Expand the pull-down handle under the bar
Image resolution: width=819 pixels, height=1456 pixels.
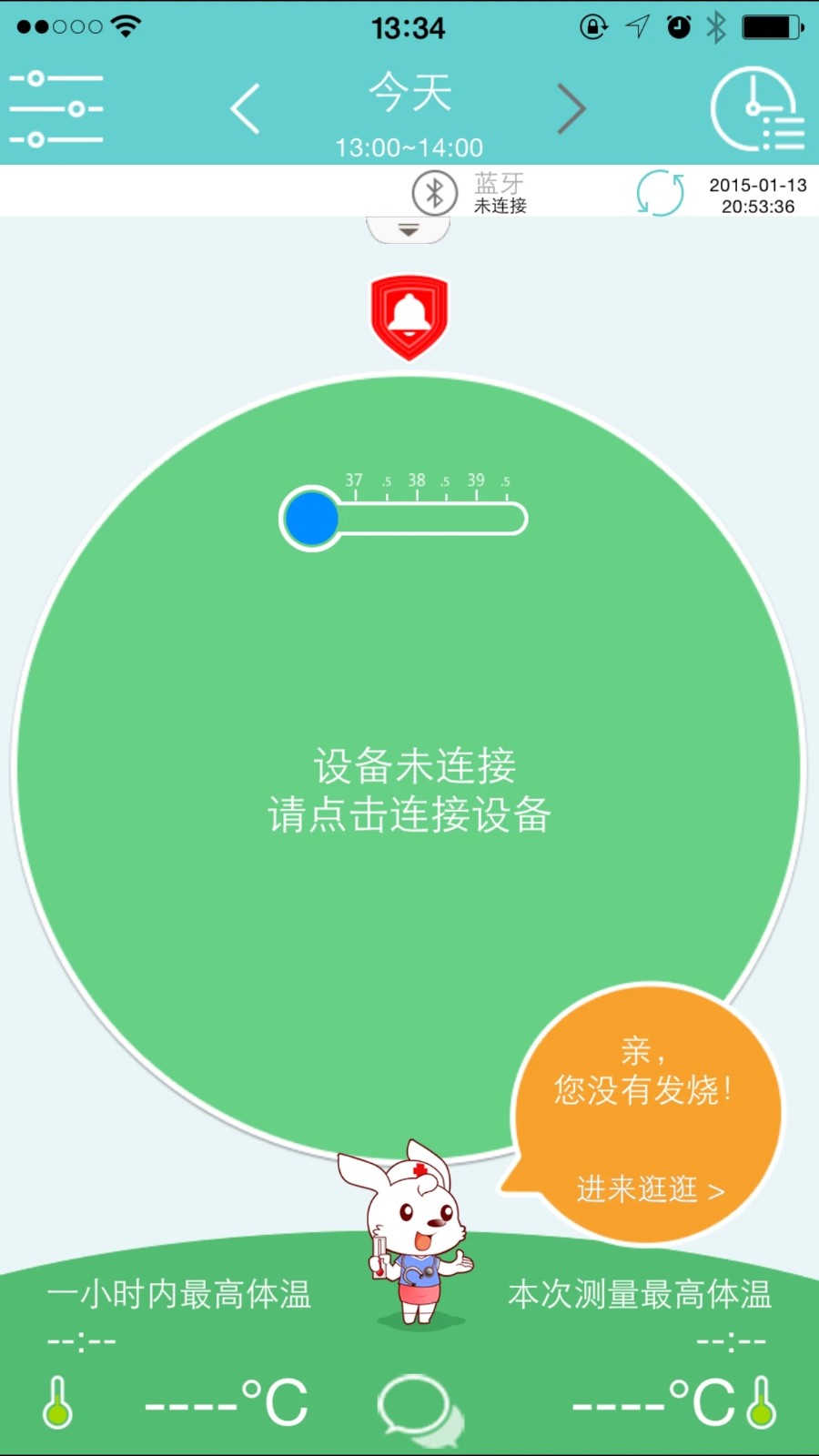[409, 230]
